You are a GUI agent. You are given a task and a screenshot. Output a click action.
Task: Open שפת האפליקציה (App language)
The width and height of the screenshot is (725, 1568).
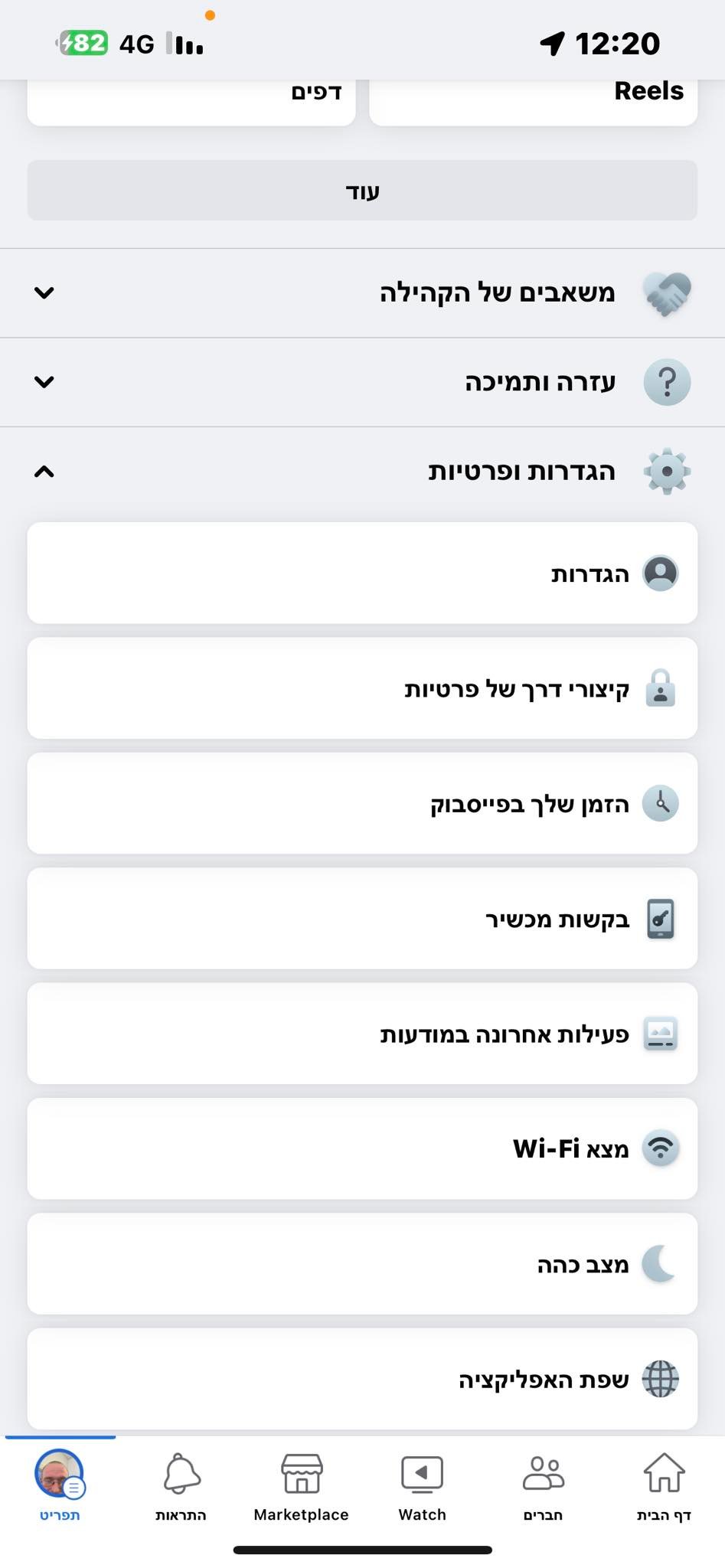362,1378
